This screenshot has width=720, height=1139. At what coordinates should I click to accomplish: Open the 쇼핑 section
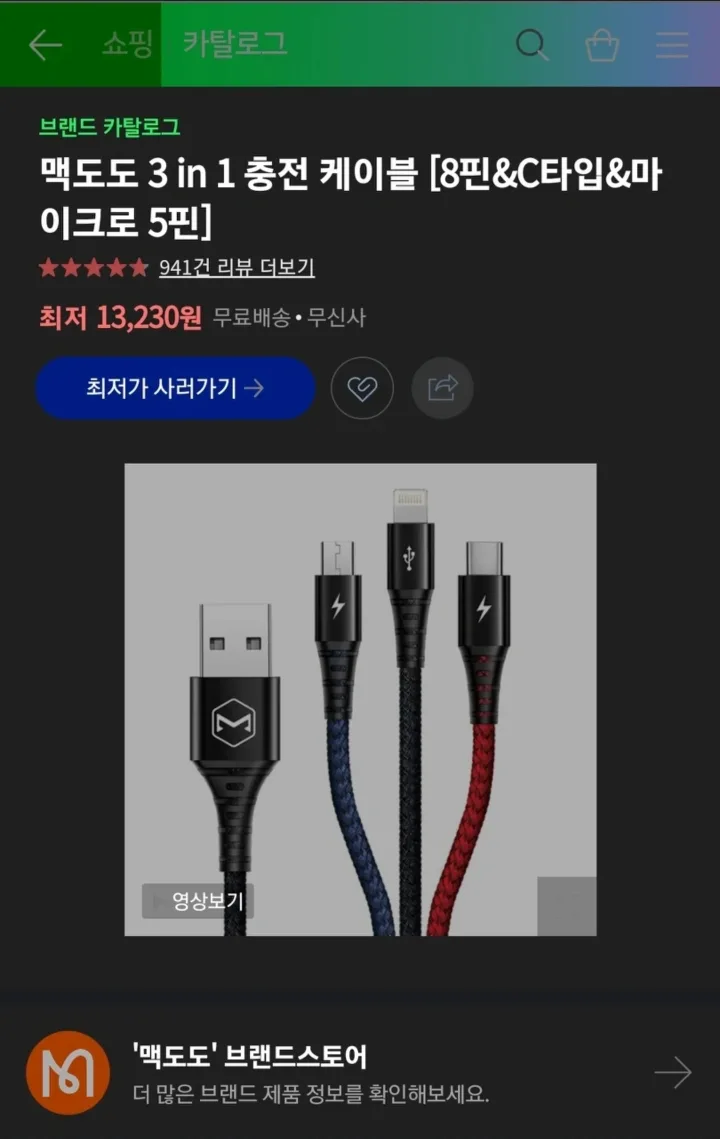point(127,45)
